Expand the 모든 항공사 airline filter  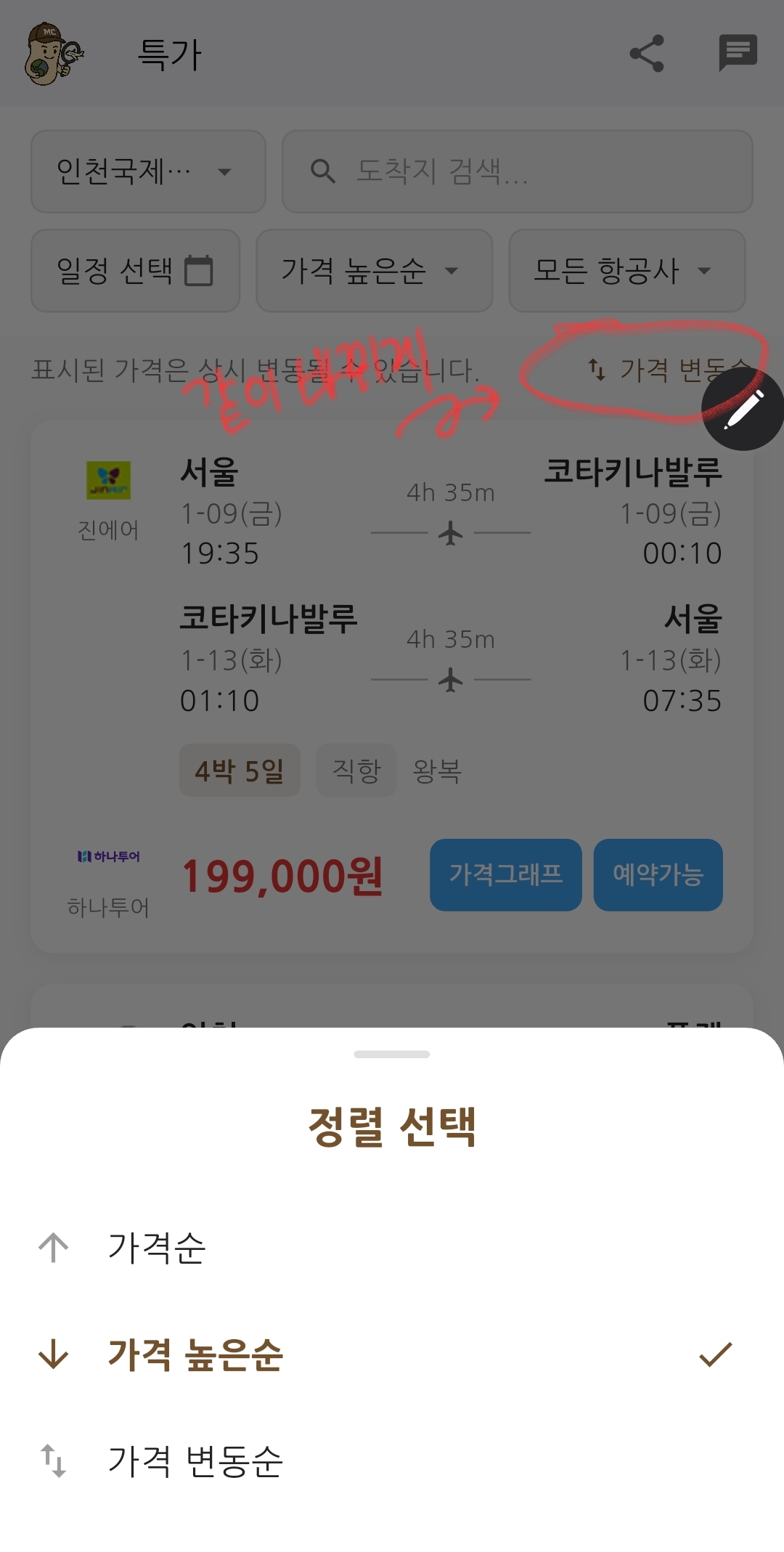[x=626, y=271]
